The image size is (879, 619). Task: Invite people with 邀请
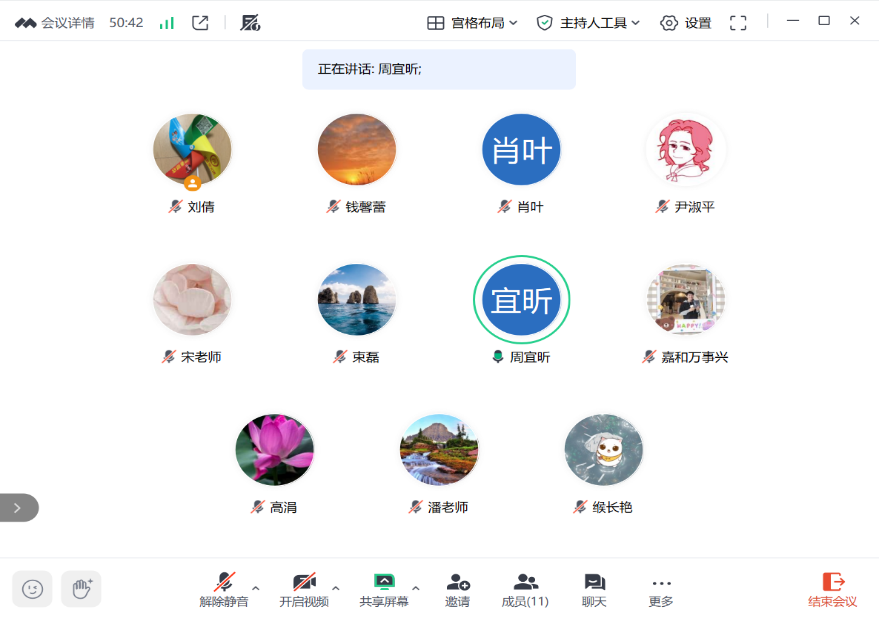click(x=458, y=590)
